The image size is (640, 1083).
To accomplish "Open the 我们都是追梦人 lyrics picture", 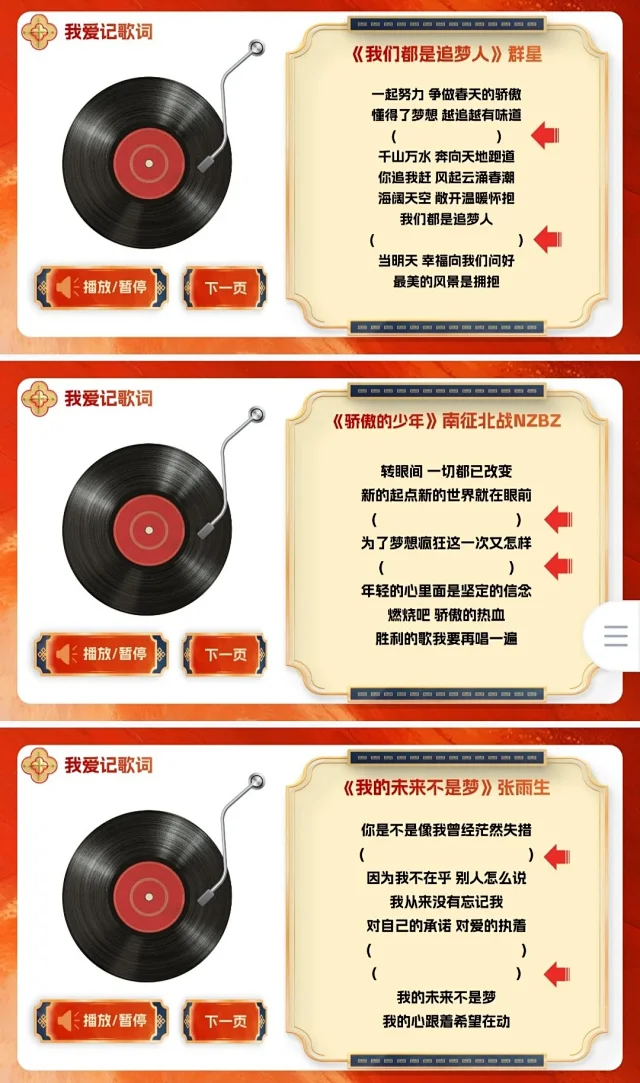I will pyautogui.click(x=320, y=178).
